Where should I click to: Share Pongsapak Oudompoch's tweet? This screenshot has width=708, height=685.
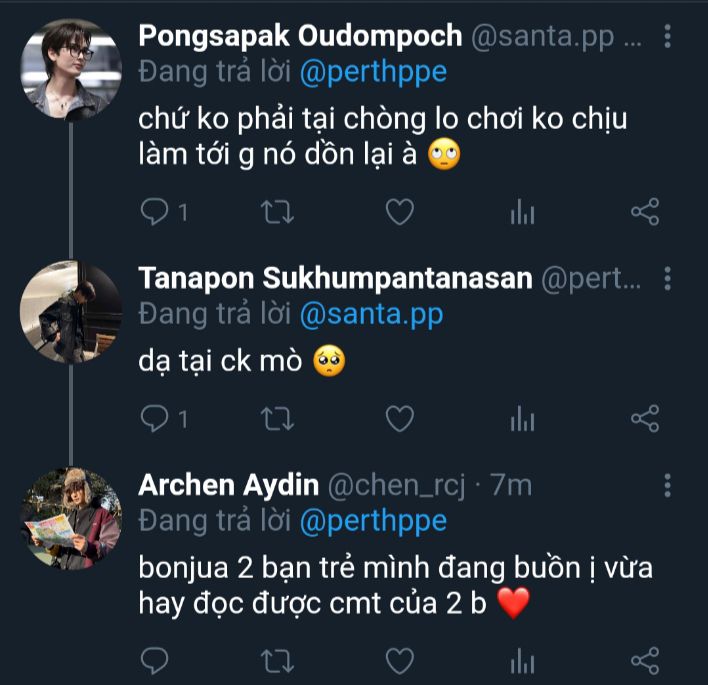pos(645,211)
